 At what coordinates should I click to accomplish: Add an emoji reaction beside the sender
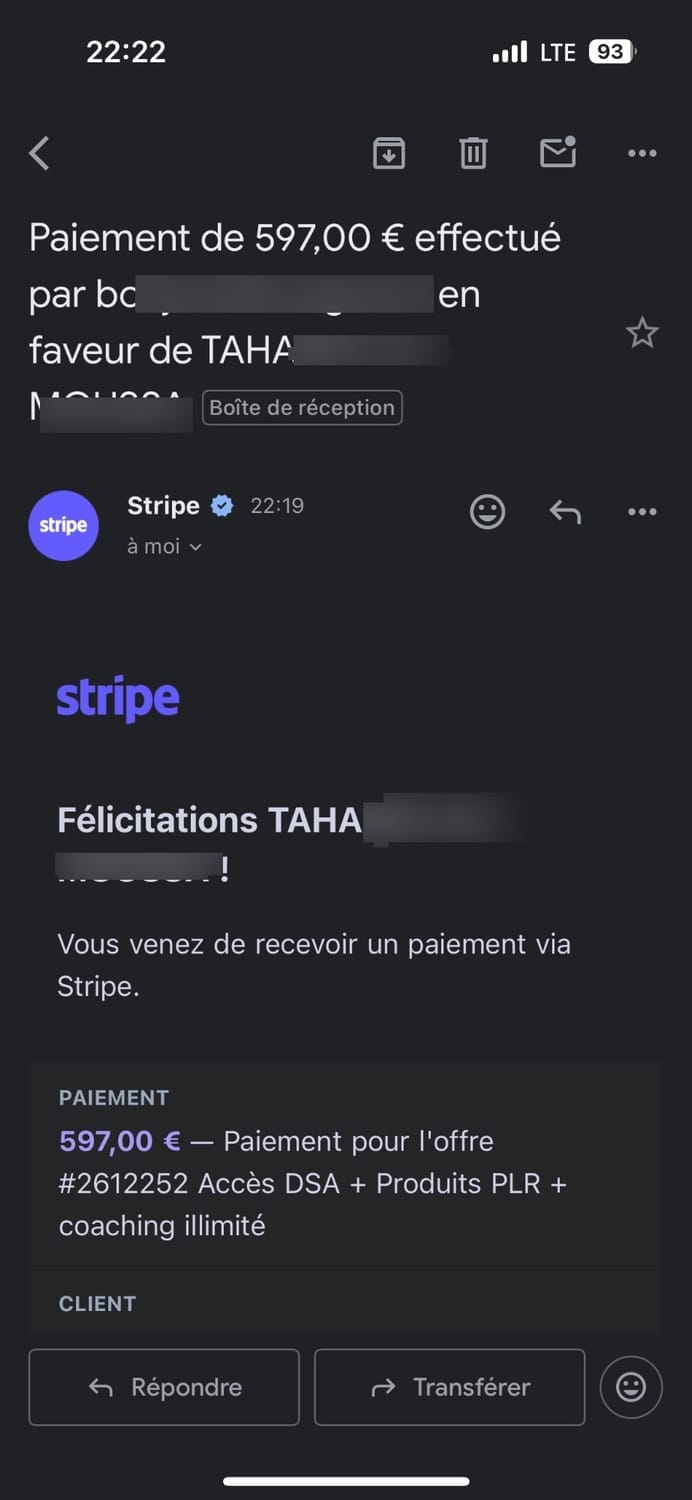(487, 512)
